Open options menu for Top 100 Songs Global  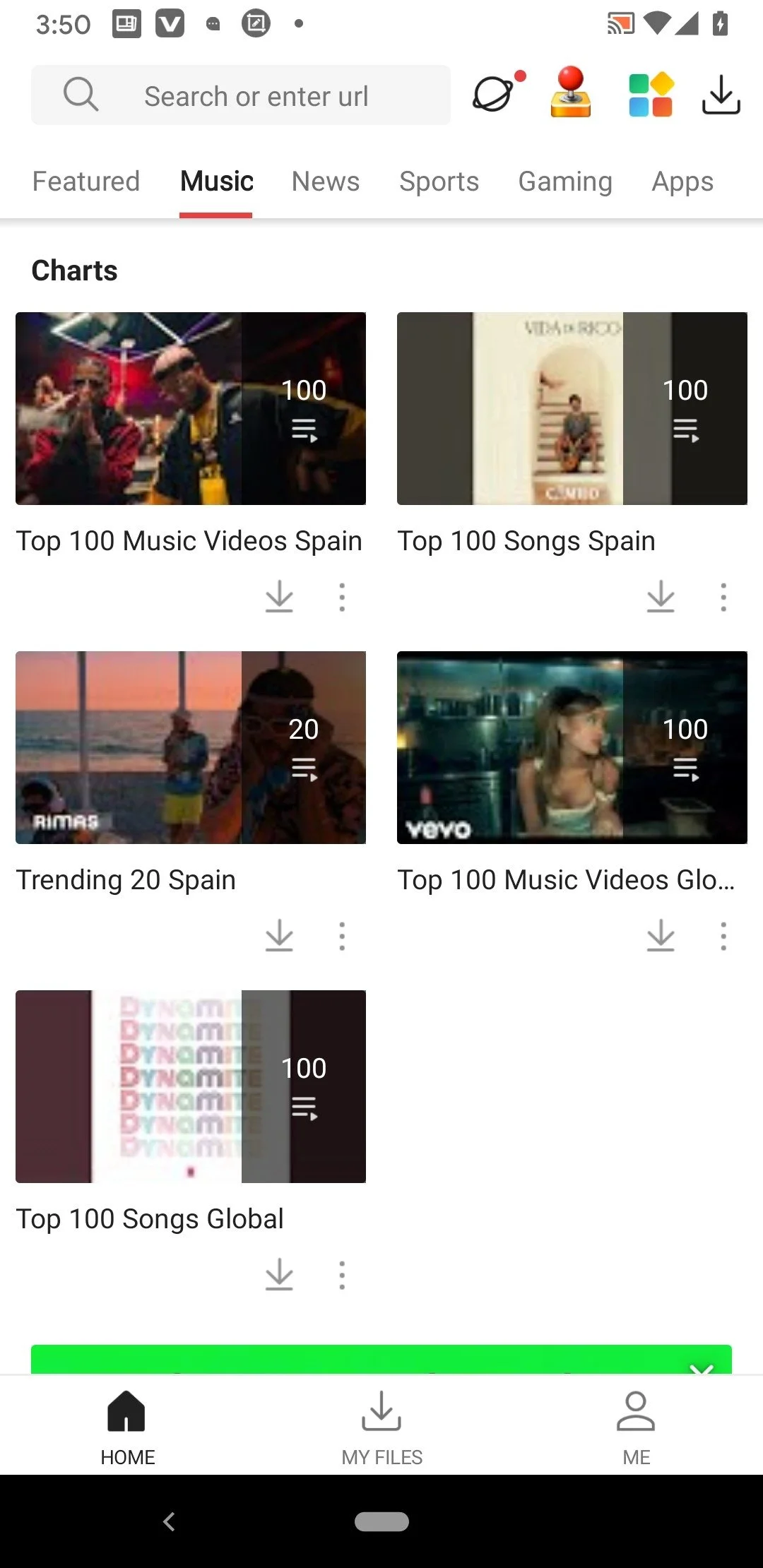click(x=342, y=1275)
